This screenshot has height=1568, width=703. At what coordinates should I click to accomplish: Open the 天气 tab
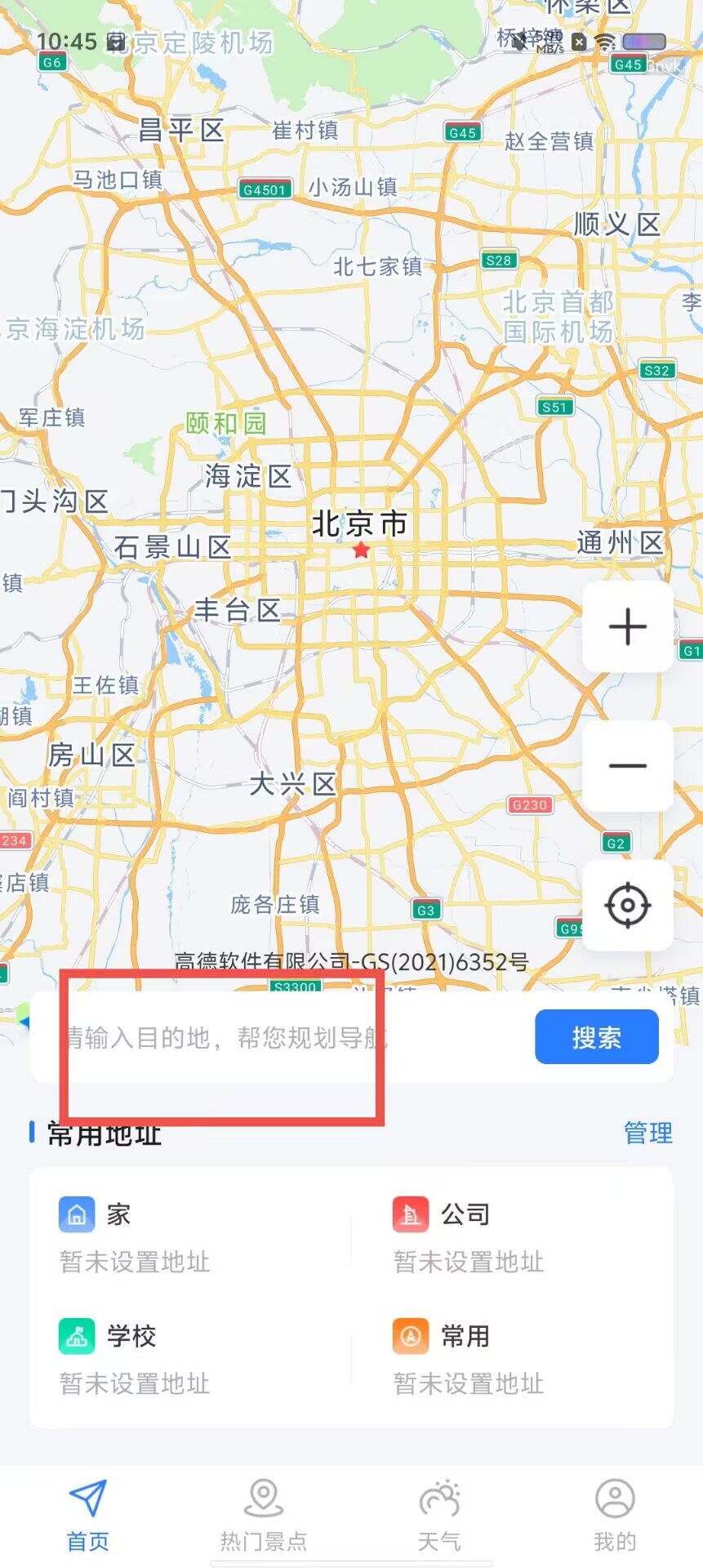[439, 1516]
